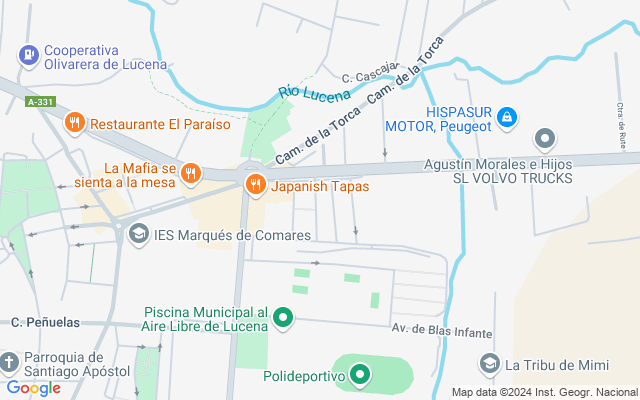Open Google logo link
This screenshot has height=400, width=640.
pos(33,388)
